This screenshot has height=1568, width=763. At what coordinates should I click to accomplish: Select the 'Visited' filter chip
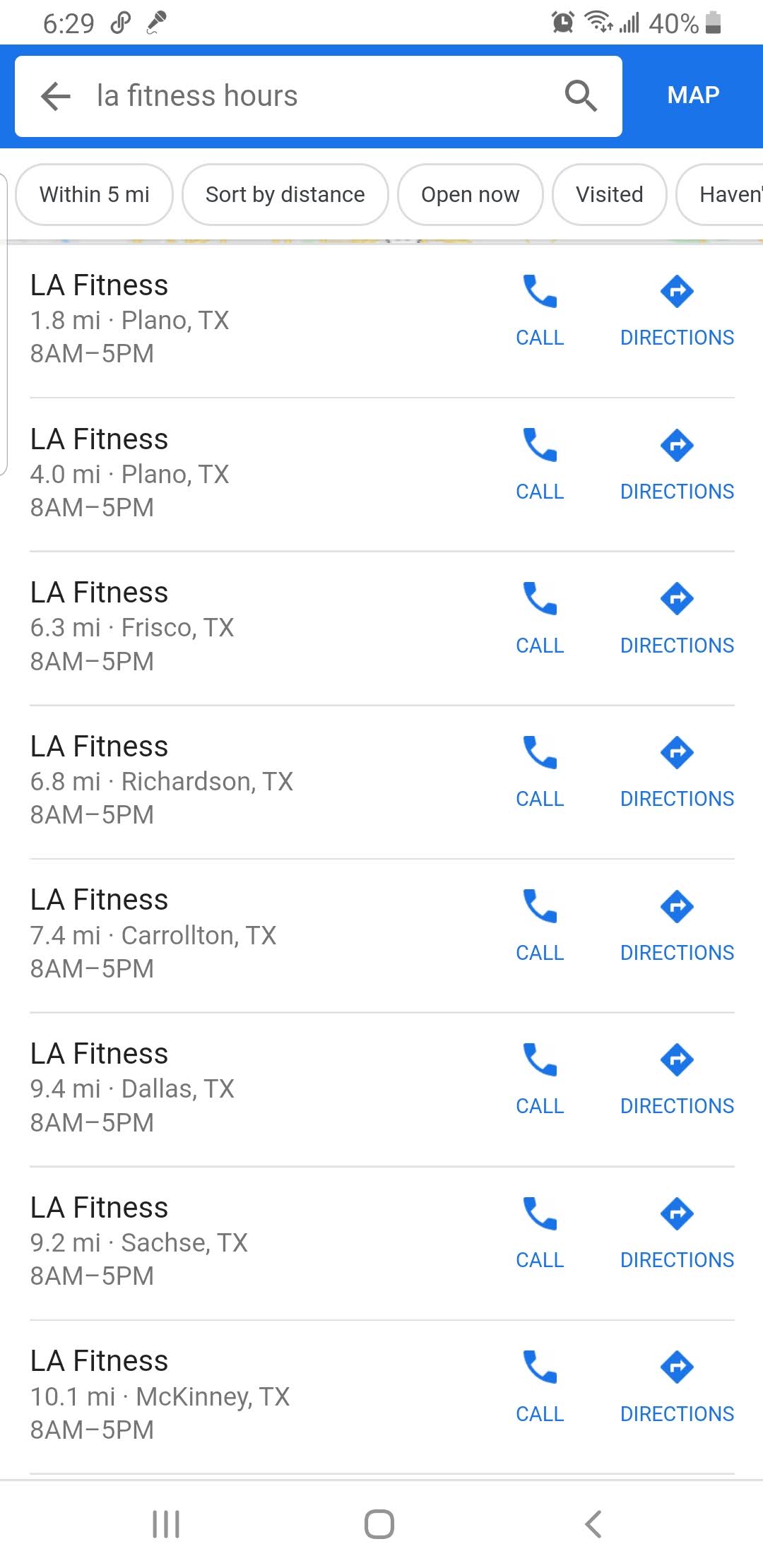pos(609,194)
